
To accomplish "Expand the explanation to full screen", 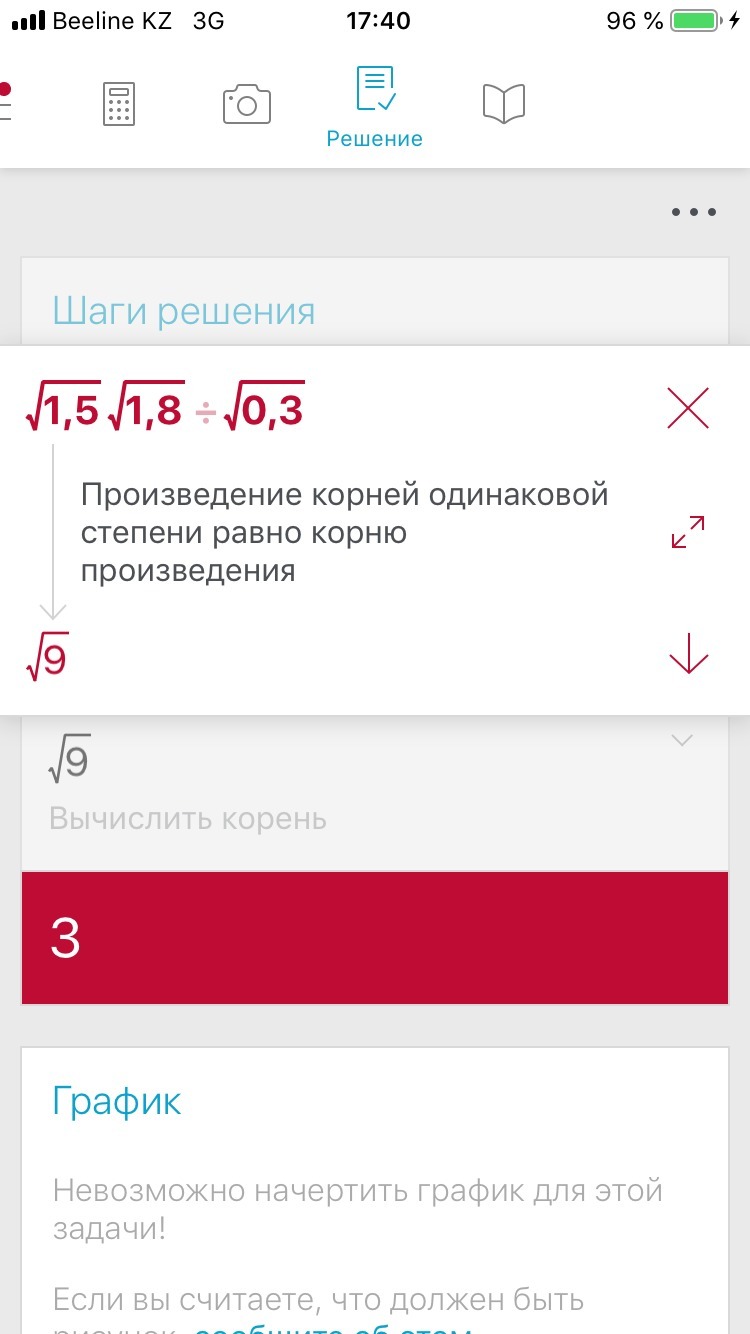I will (x=688, y=532).
